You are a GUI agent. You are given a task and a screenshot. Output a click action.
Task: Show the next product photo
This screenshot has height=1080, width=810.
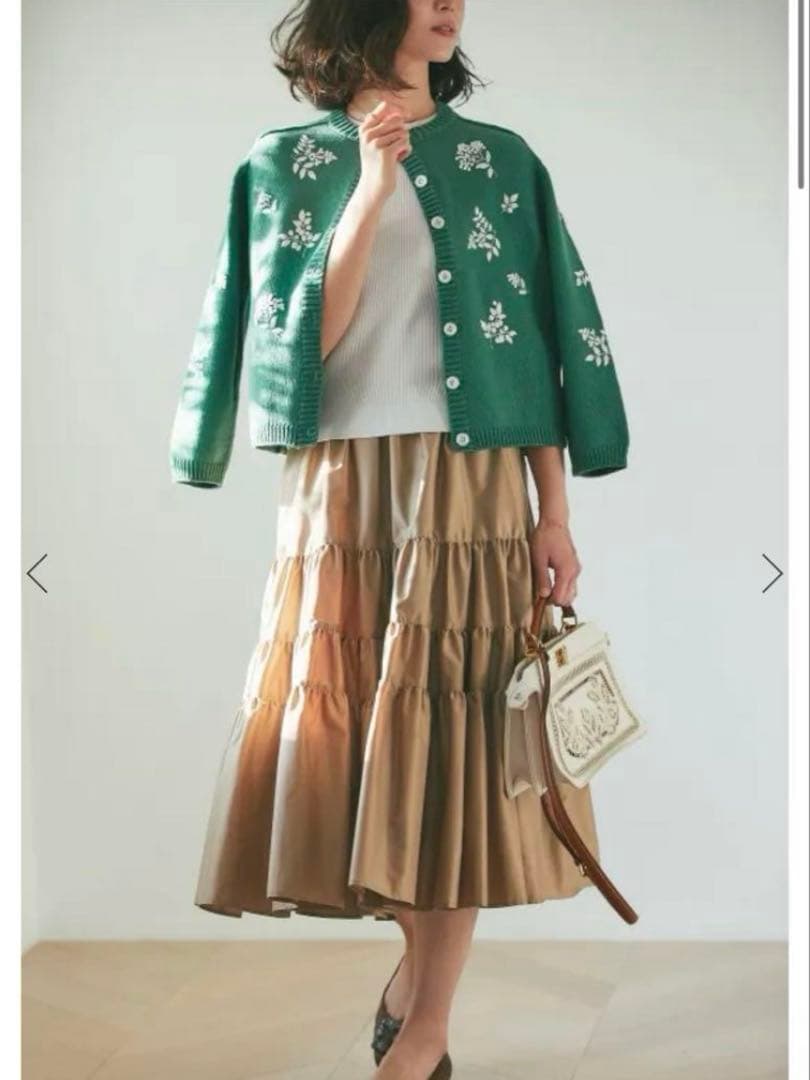point(772,573)
